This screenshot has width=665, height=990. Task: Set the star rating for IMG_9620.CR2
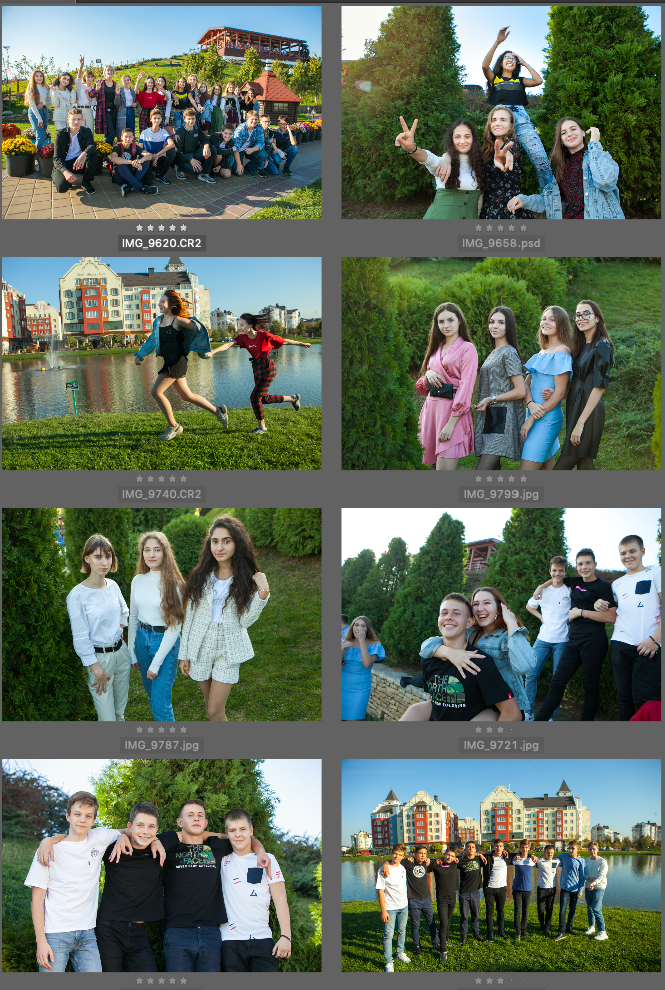click(x=161, y=228)
